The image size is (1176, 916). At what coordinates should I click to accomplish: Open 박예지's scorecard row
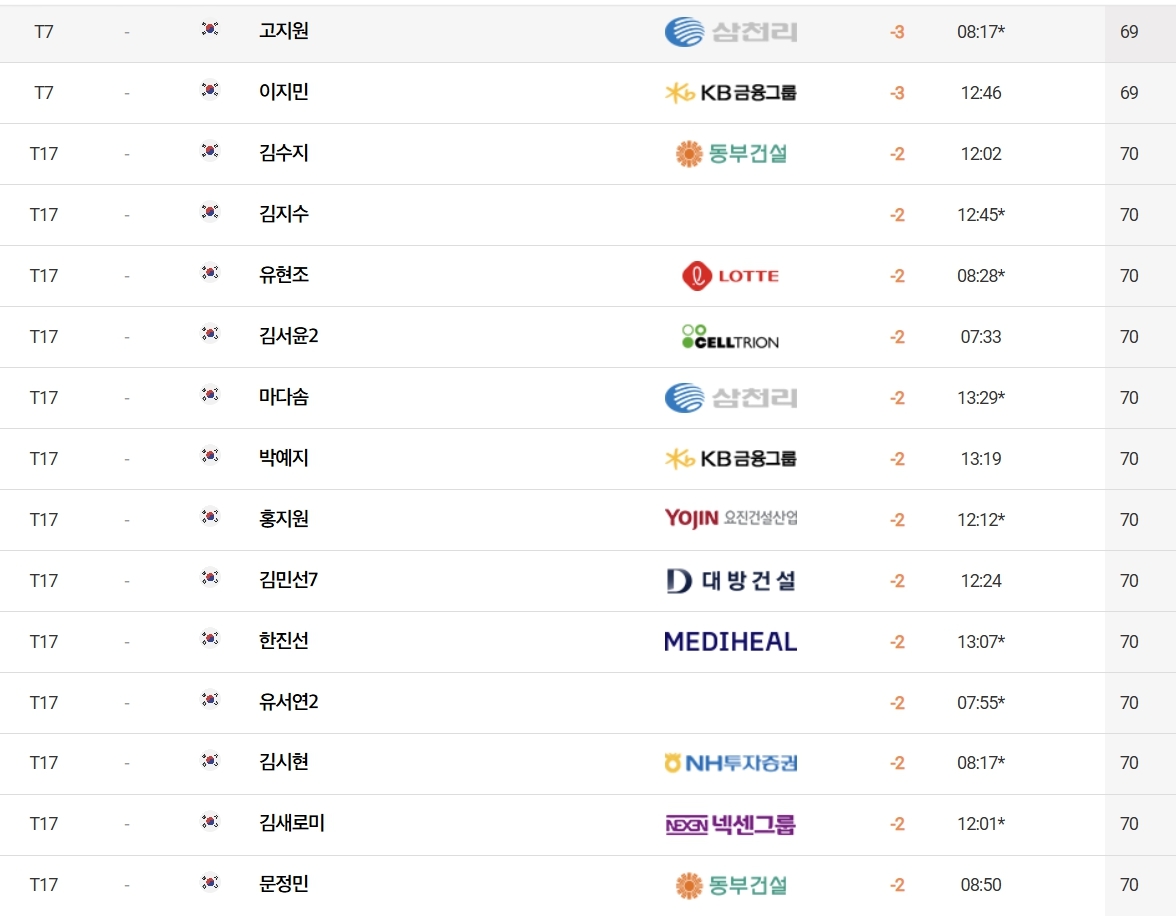point(588,458)
